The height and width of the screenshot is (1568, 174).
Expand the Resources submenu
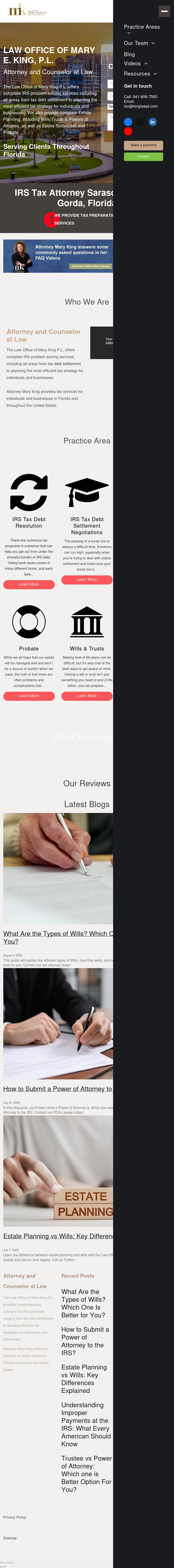pyautogui.click(x=155, y=74)
